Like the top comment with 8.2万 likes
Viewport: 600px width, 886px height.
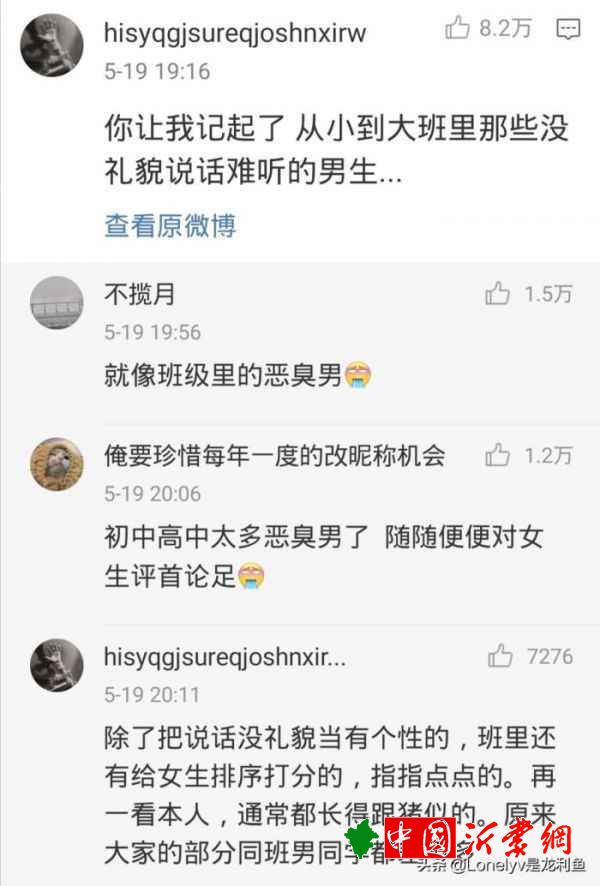459,29
